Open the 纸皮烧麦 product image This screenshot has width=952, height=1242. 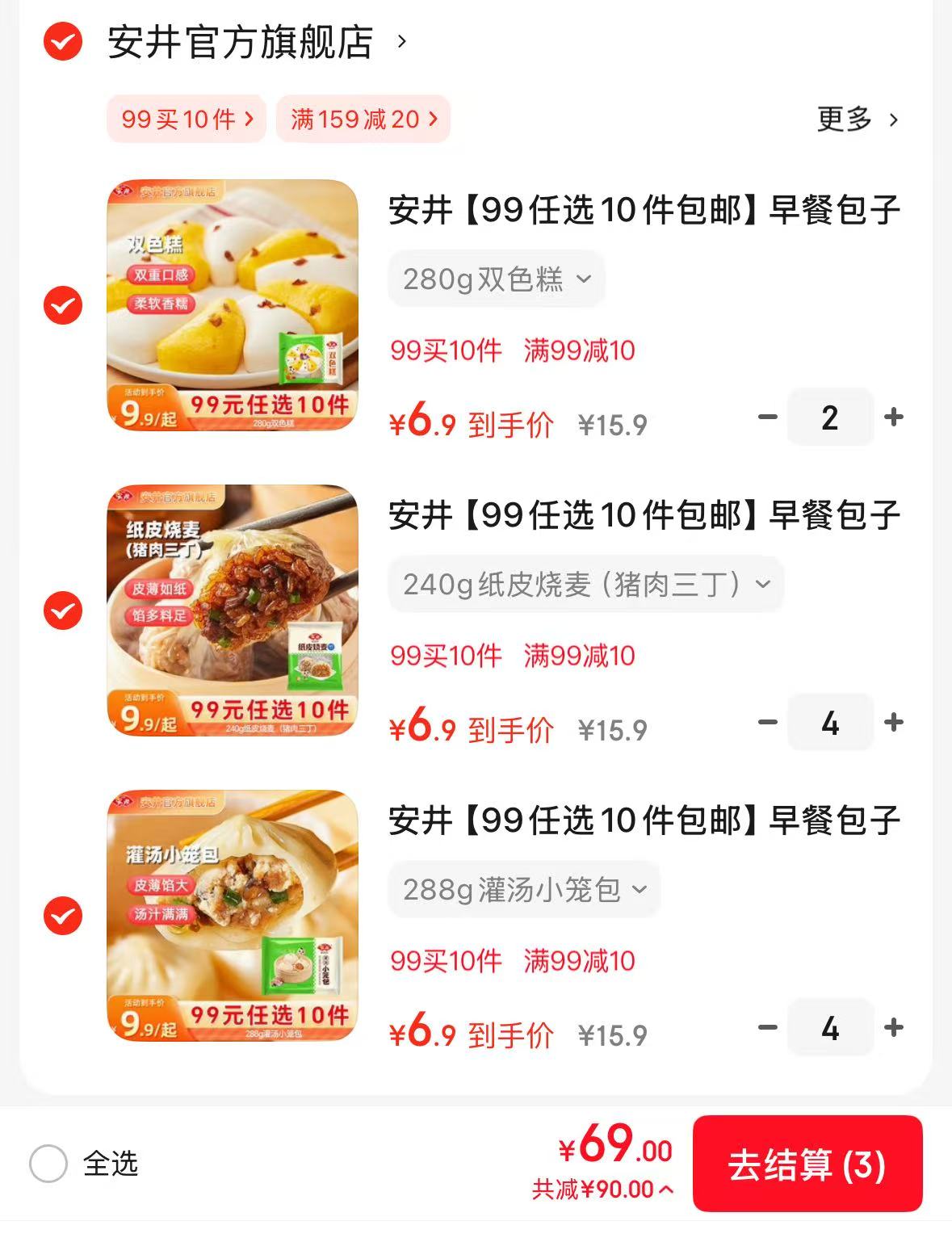click(233, 611)
